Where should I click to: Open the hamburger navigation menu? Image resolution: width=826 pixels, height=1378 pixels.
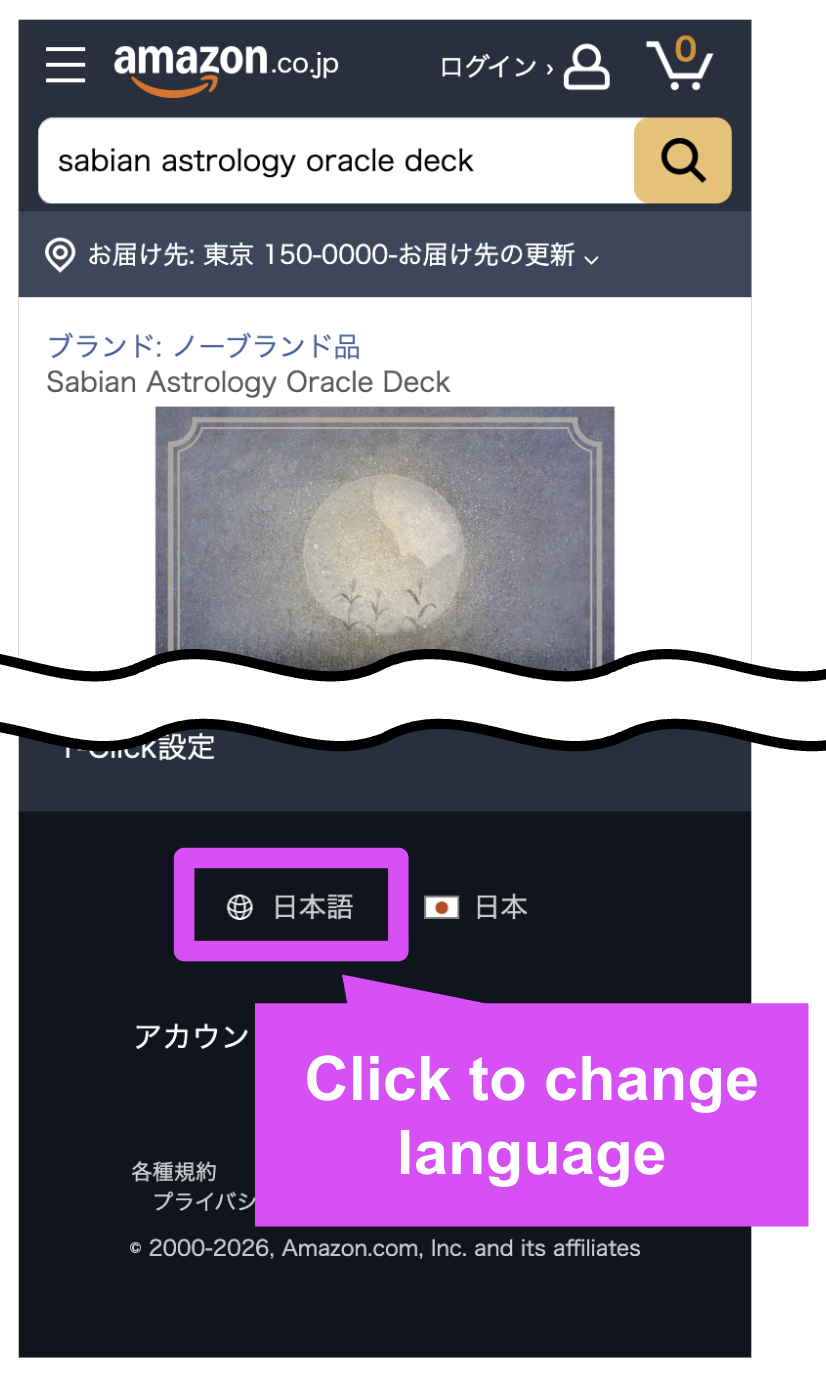coord(66,65)
